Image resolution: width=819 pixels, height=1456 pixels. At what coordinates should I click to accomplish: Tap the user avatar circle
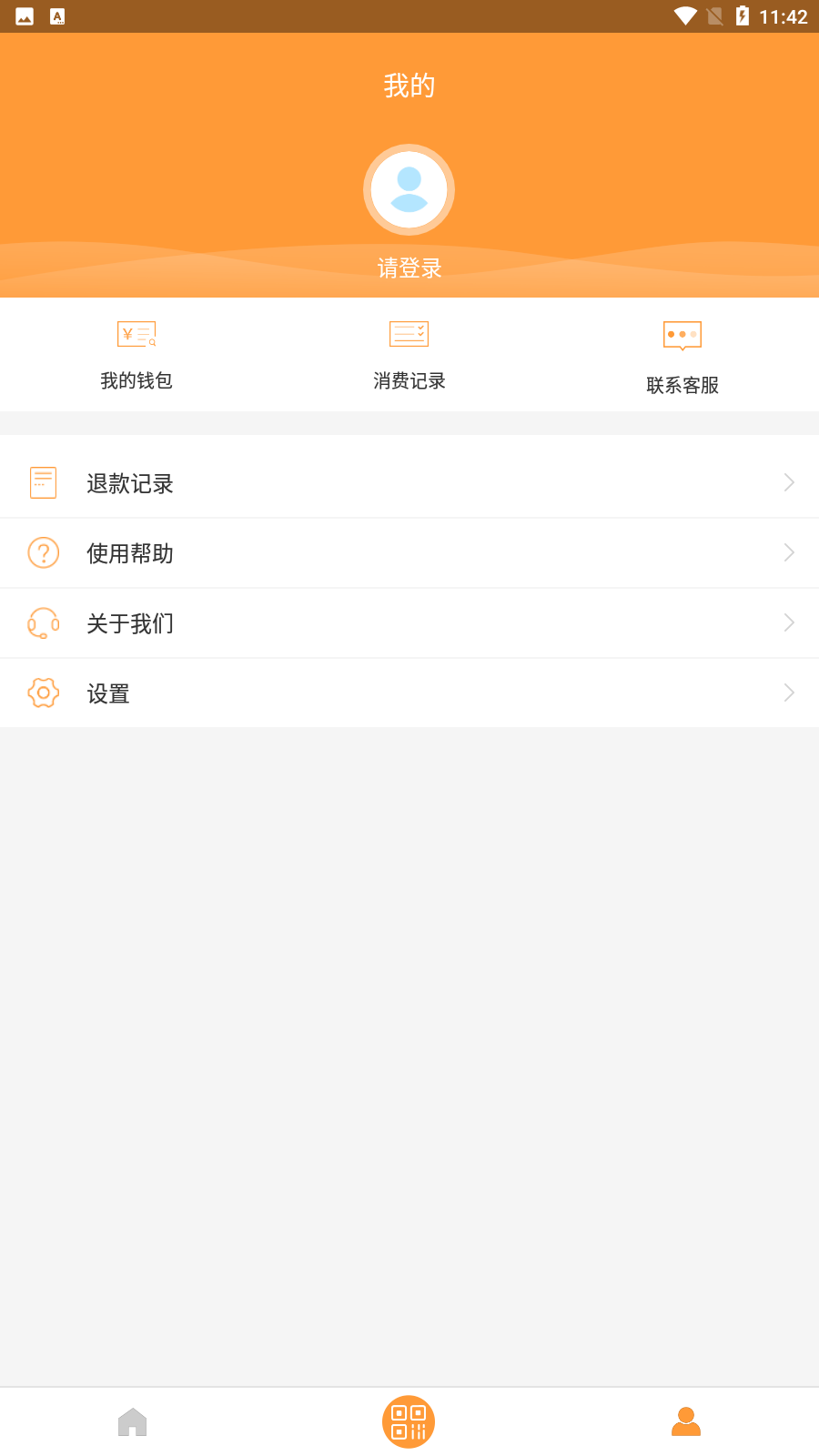(409, 188)
